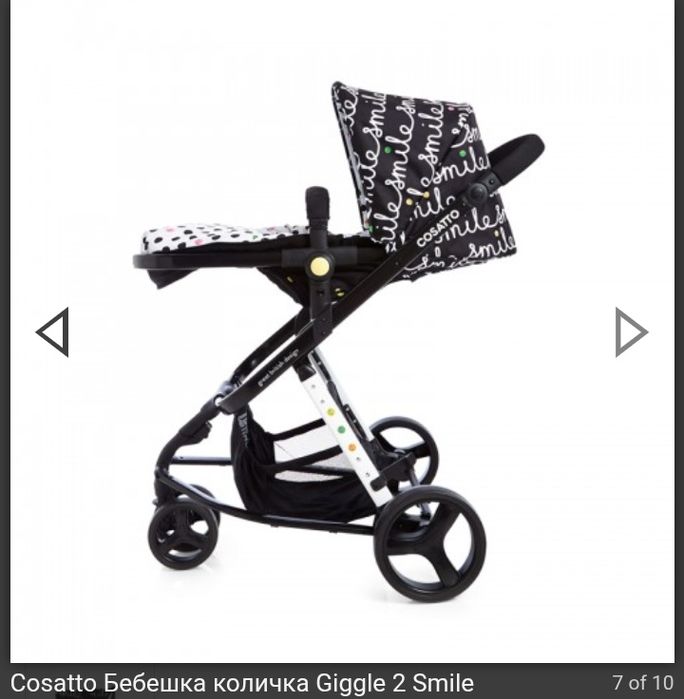The height and width of the screenshot is (699, 684).
Task: Go to the previous gallery image
Action: (53, 332)
